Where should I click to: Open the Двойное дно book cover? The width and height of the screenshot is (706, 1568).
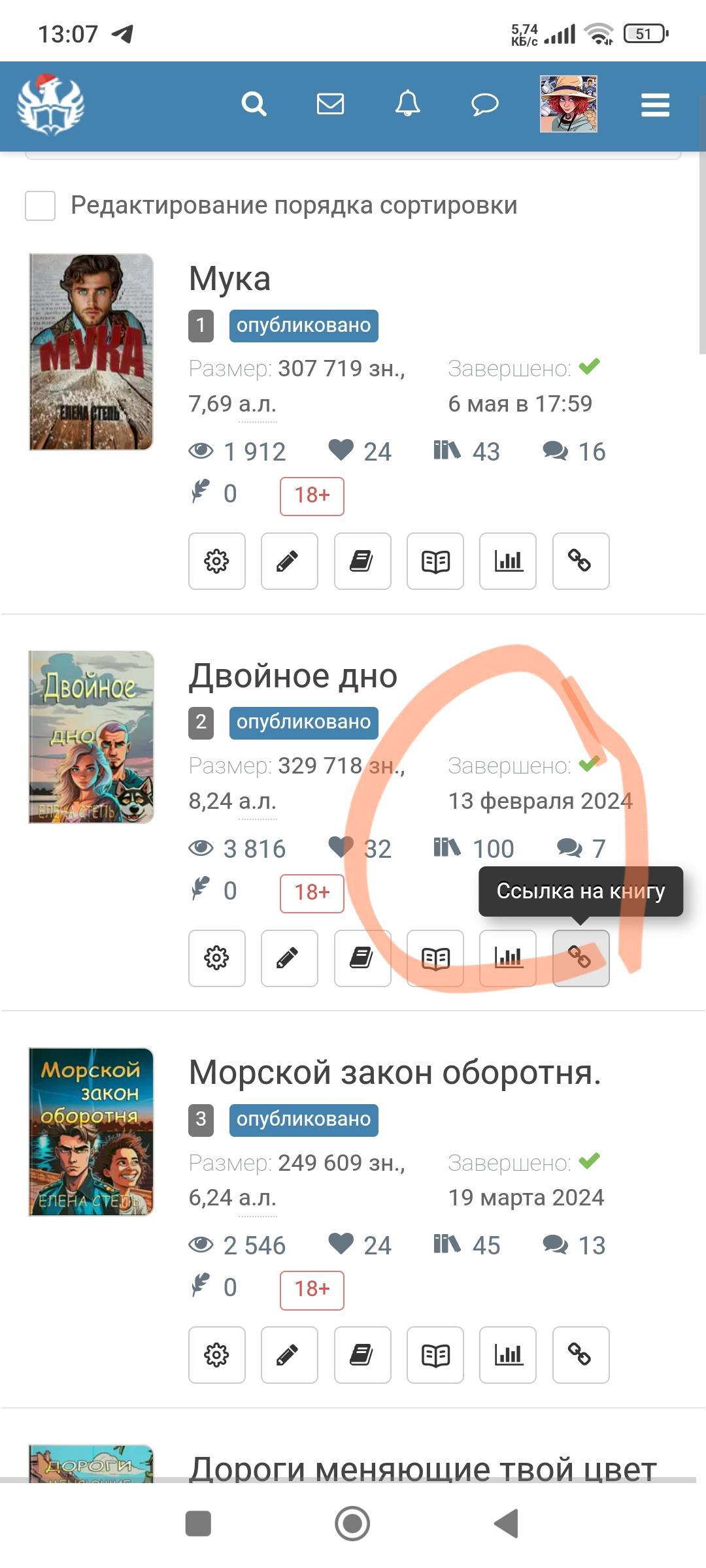click(92, 737)
